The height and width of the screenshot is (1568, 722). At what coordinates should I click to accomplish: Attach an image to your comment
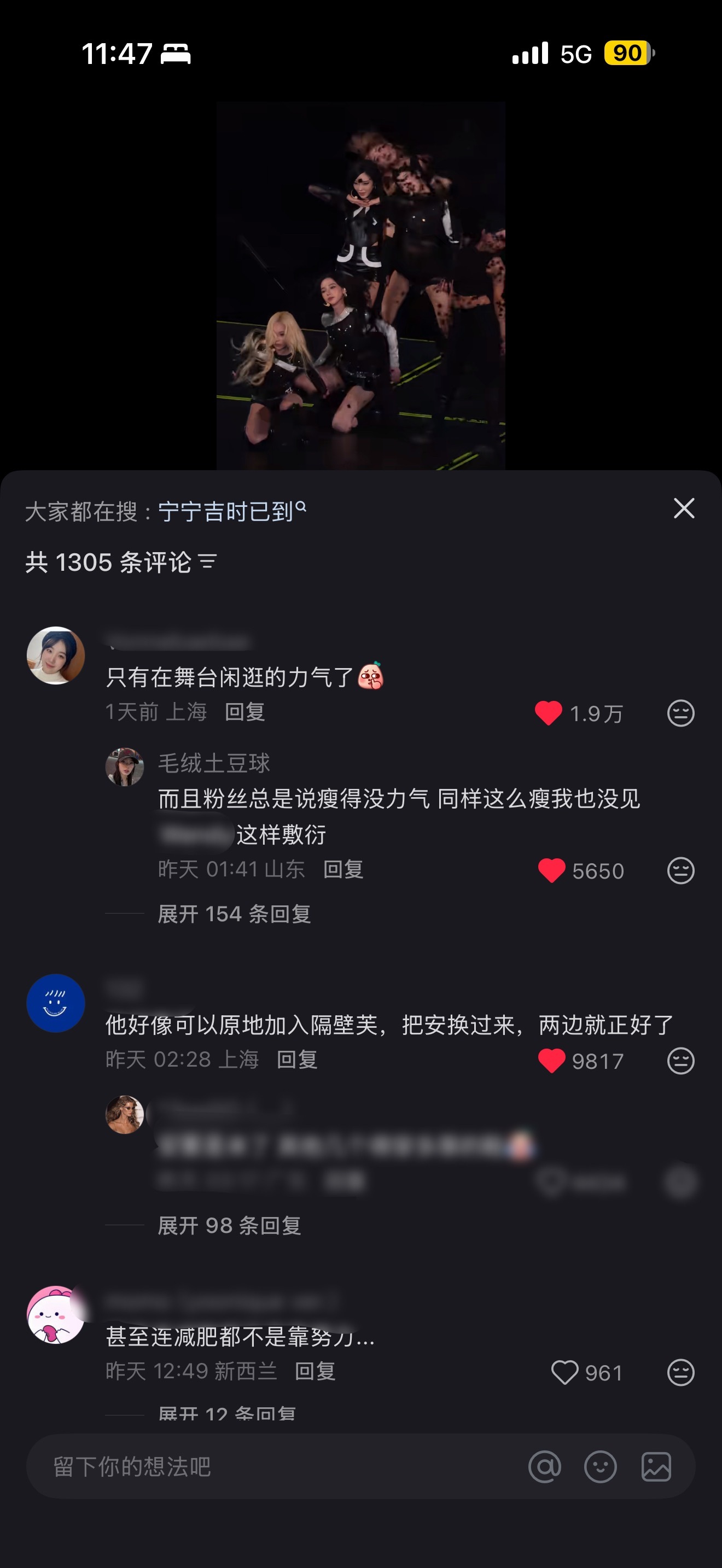(656, 1466)
